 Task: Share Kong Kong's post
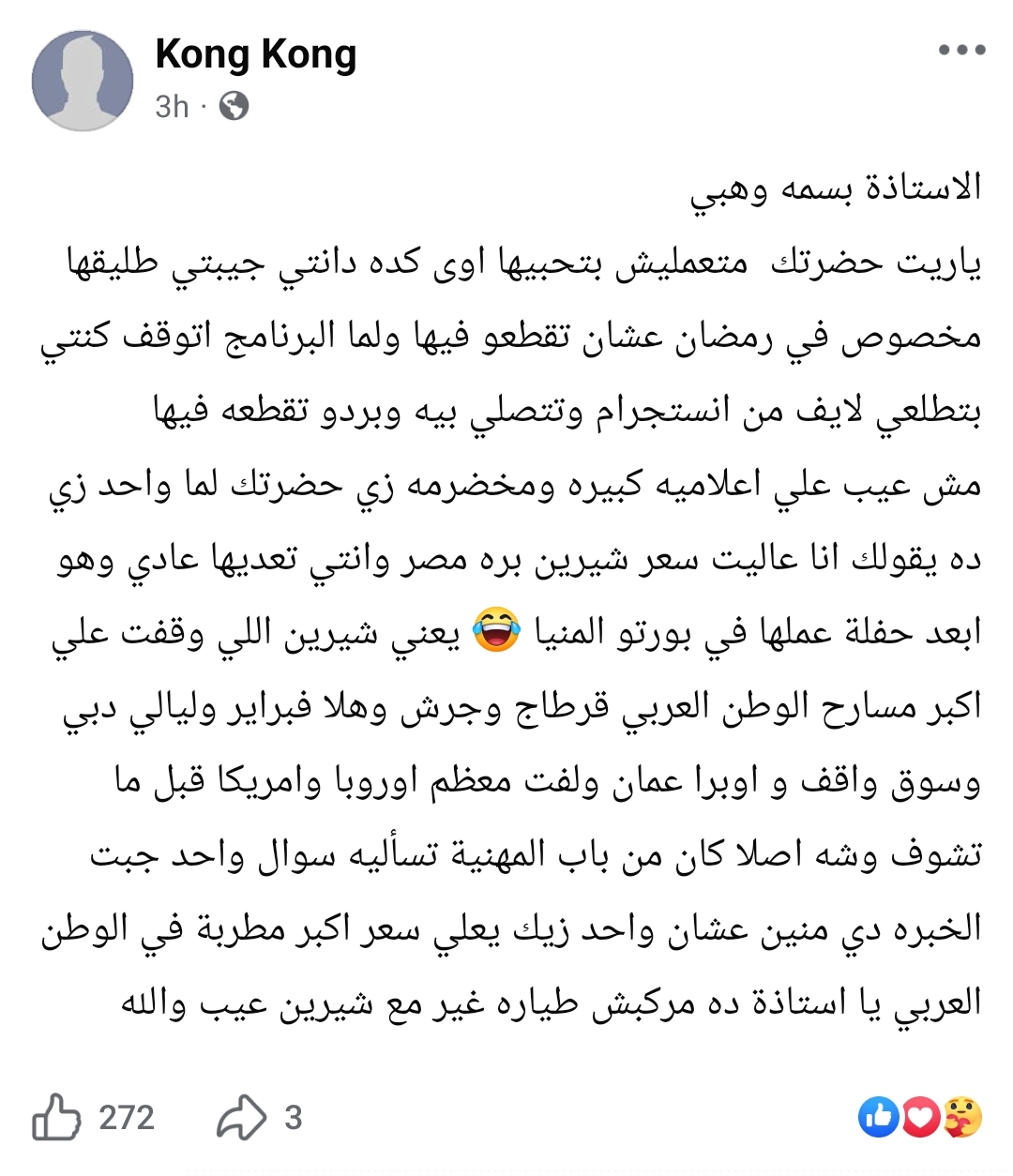click(242, 1117)
